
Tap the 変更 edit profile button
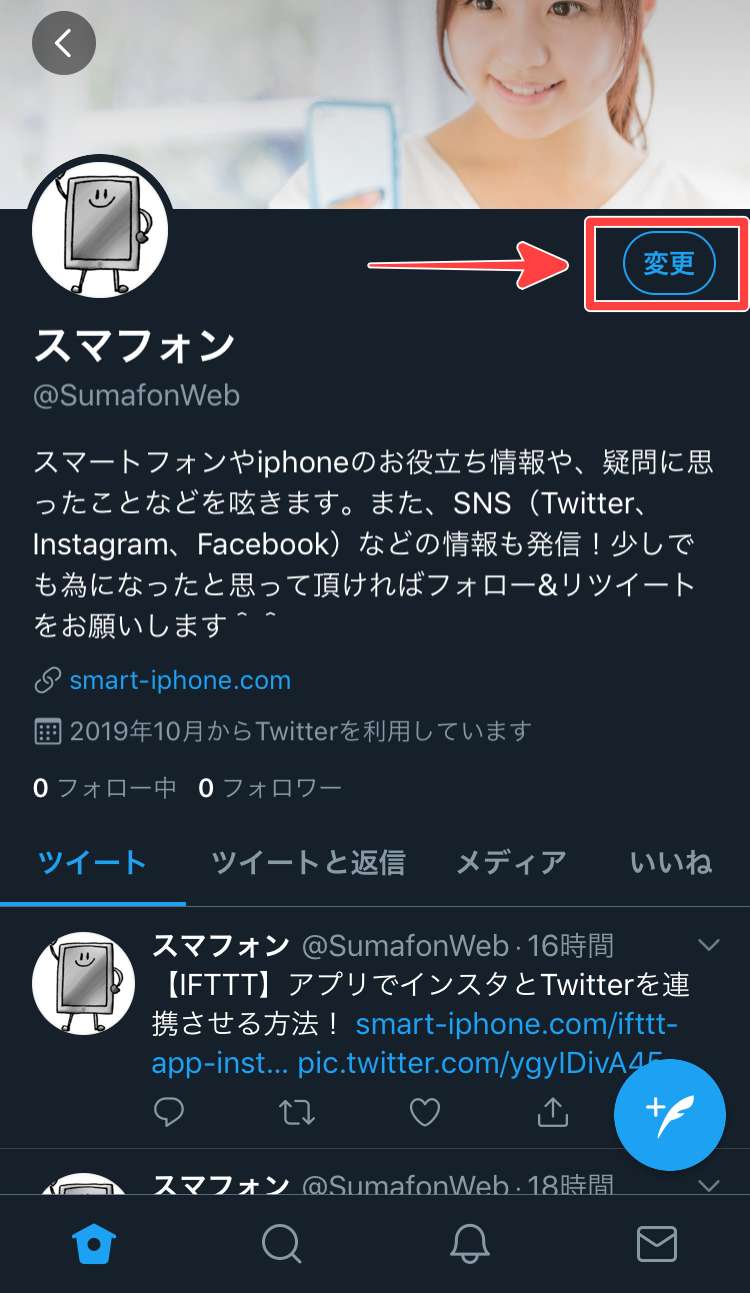click(x=669, y=264)
